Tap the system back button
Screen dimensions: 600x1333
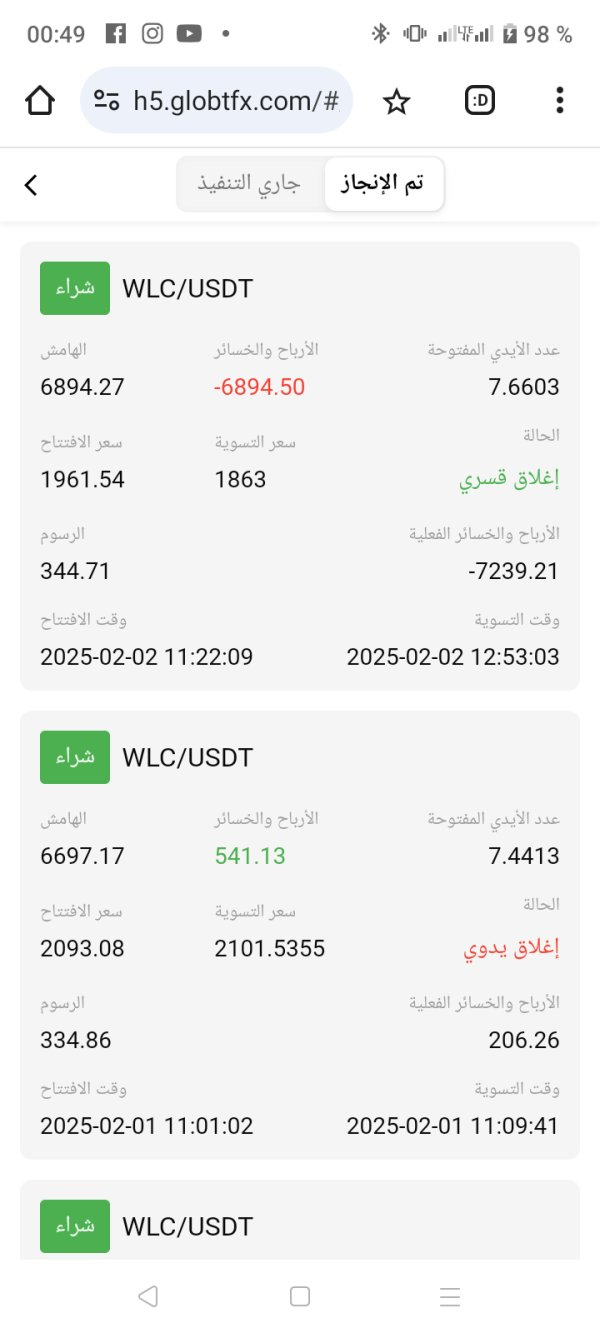pyautogui.click(x=148, y=1296)
